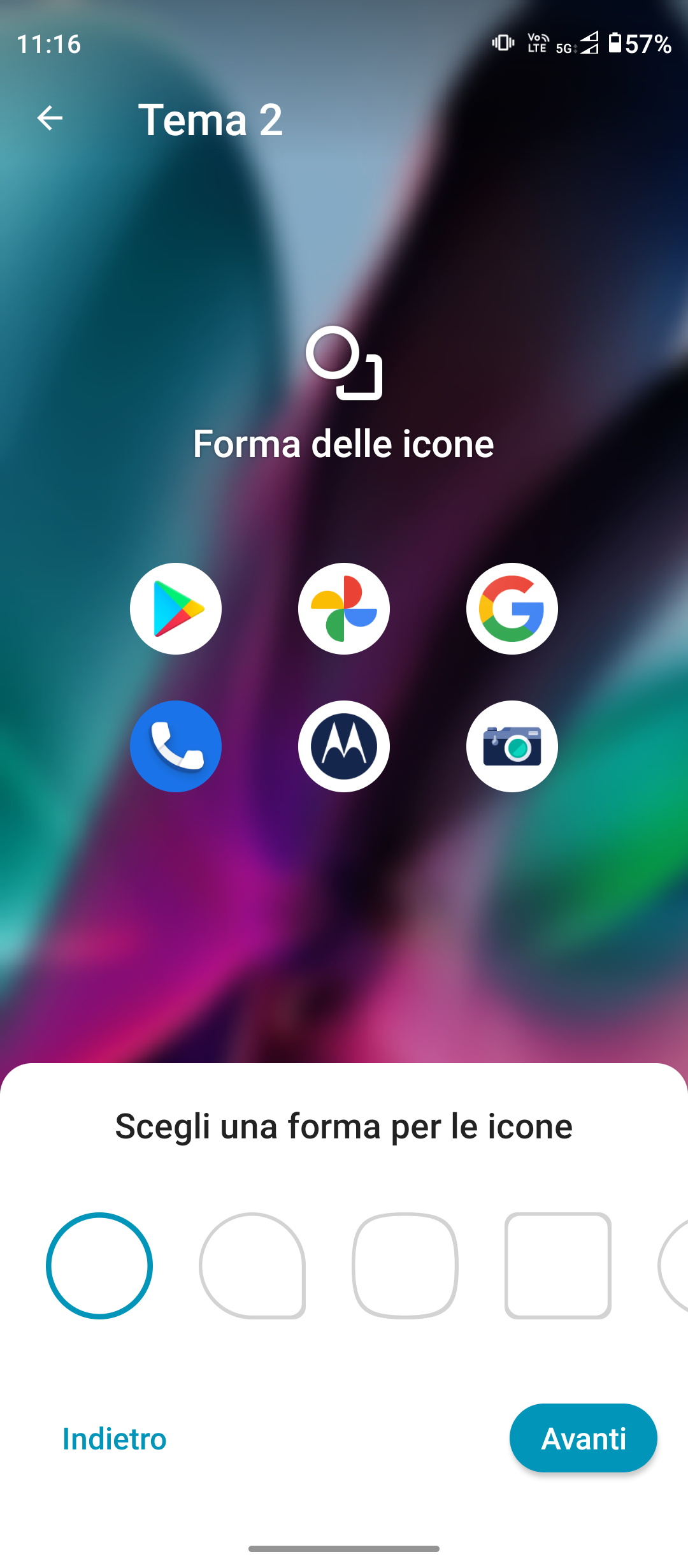688x1568 pixels.
Task: Choose the teardrop icon shape
Action: (252, 1265)
